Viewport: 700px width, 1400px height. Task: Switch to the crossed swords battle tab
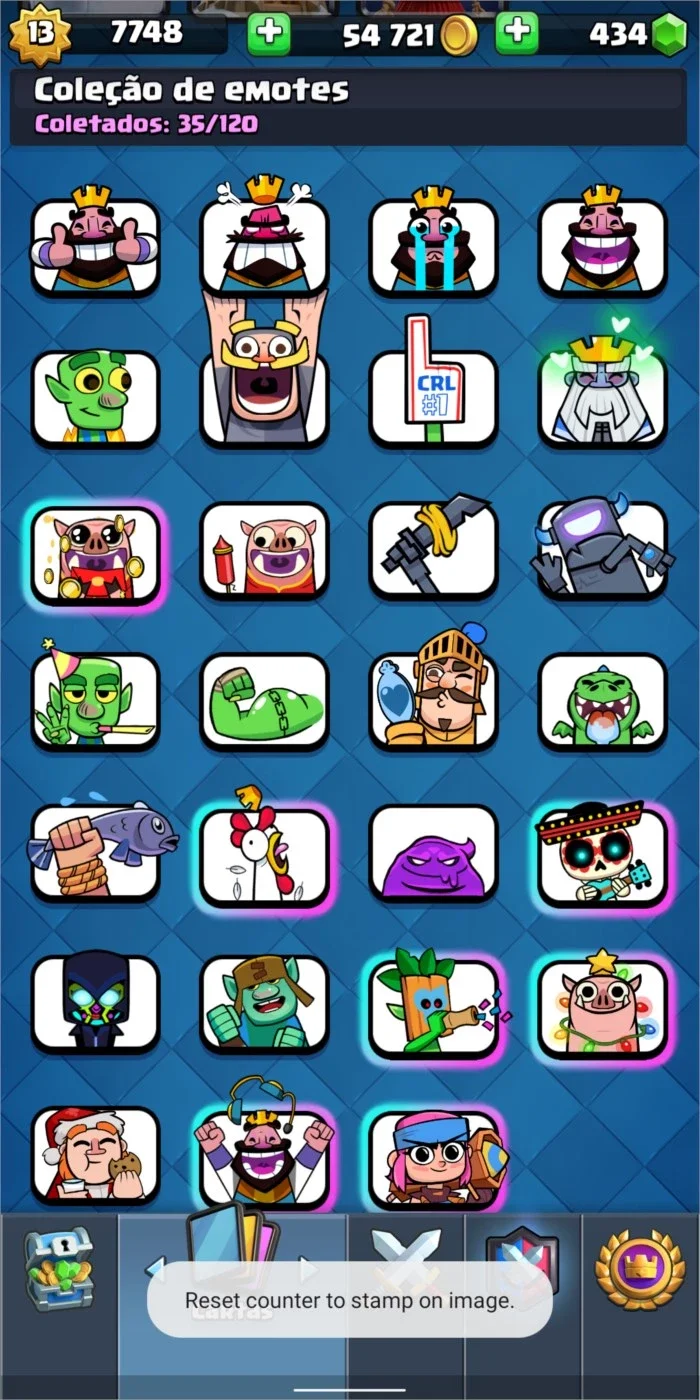click(x=406, y=1260)
